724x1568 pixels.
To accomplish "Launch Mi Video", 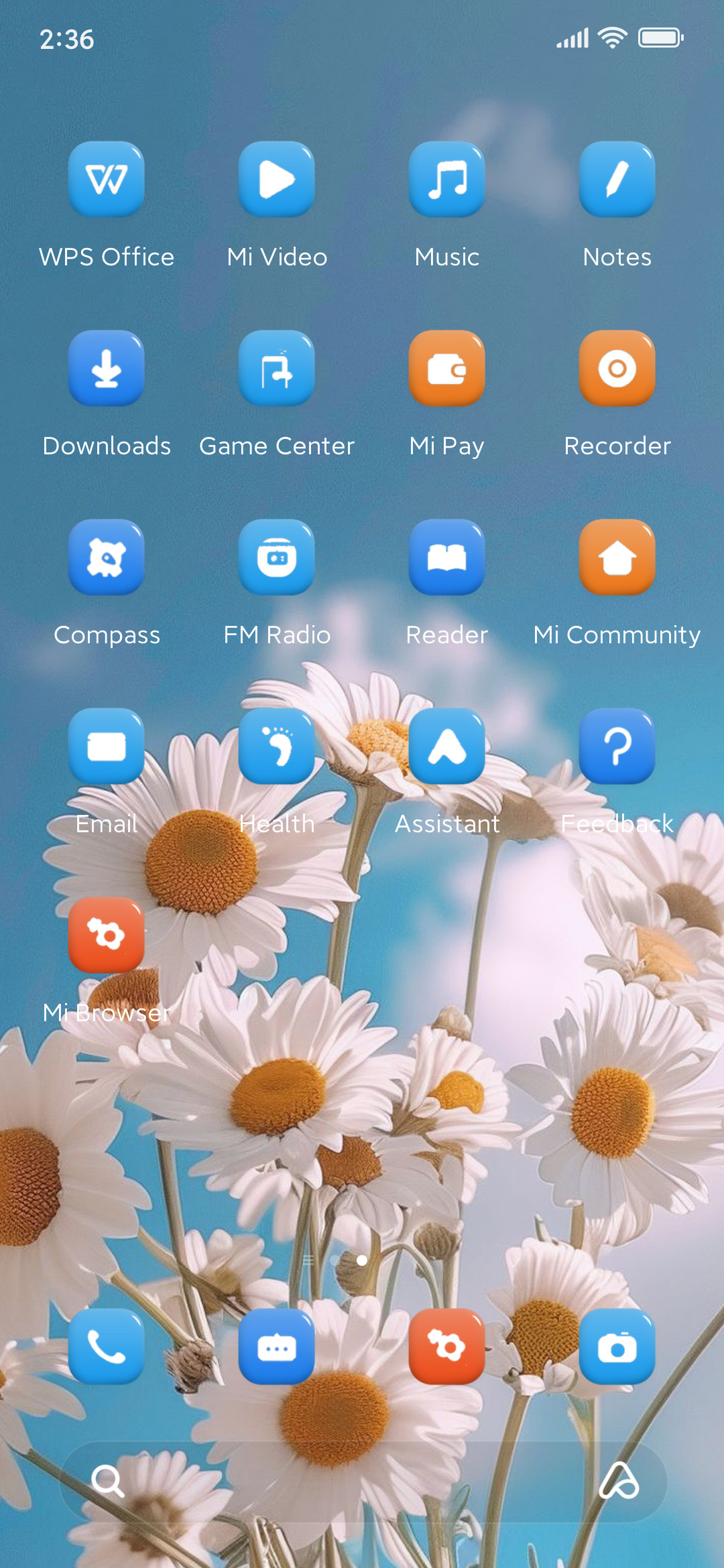I will click(277, 179).
